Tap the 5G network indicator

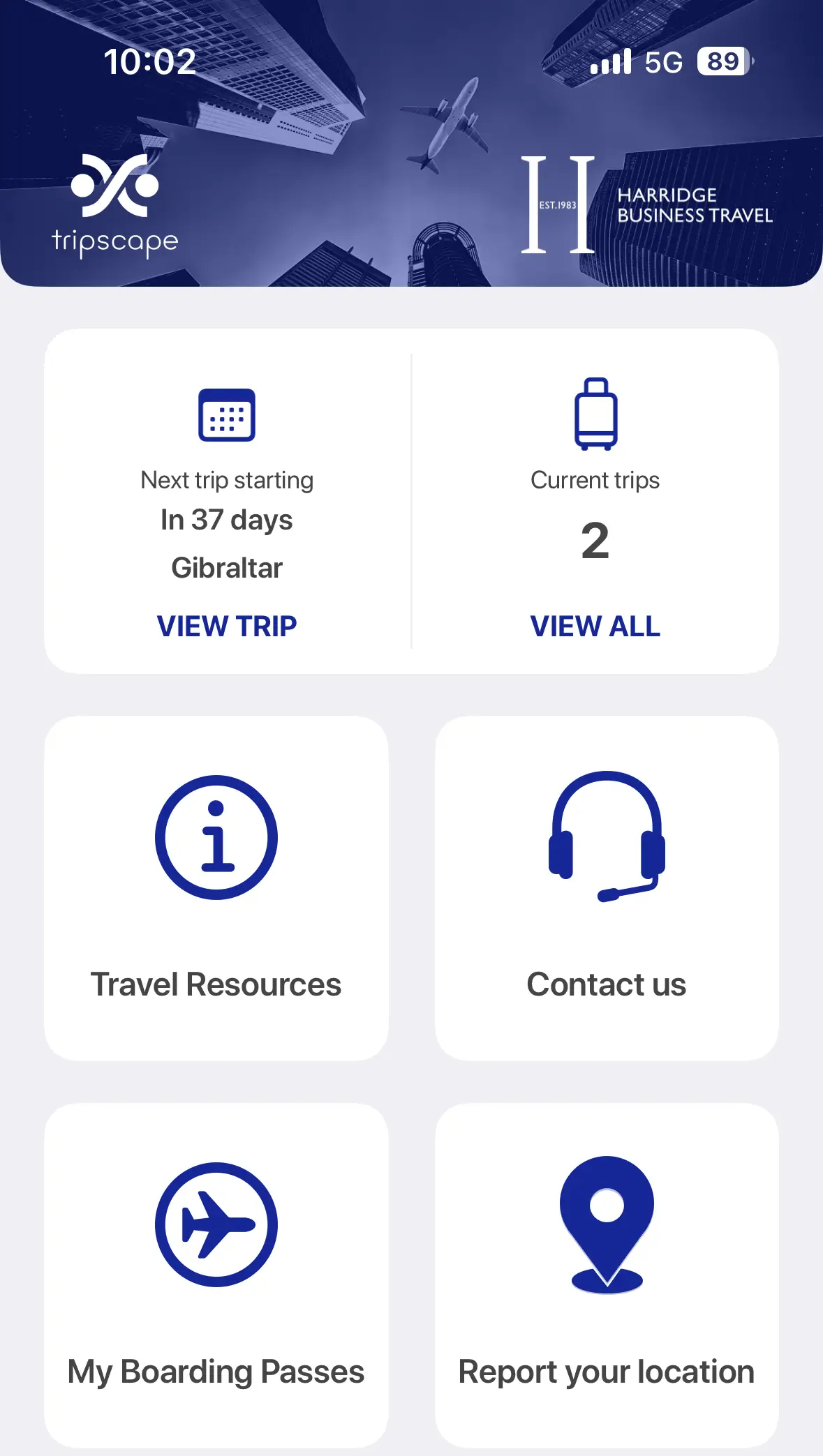(664, 63)
